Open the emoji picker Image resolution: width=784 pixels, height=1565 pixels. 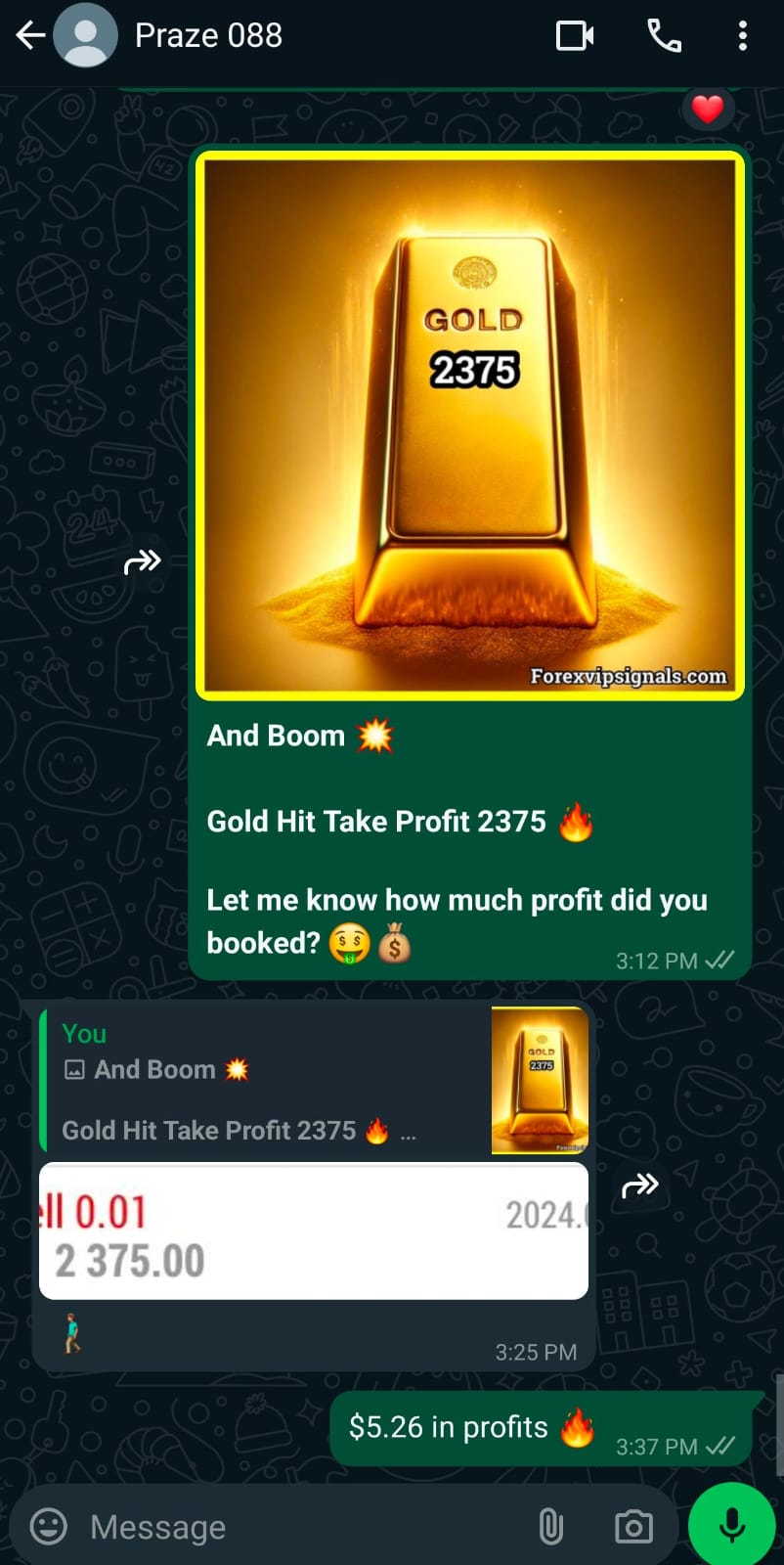pyautogui.click(x=49, y=1526)
